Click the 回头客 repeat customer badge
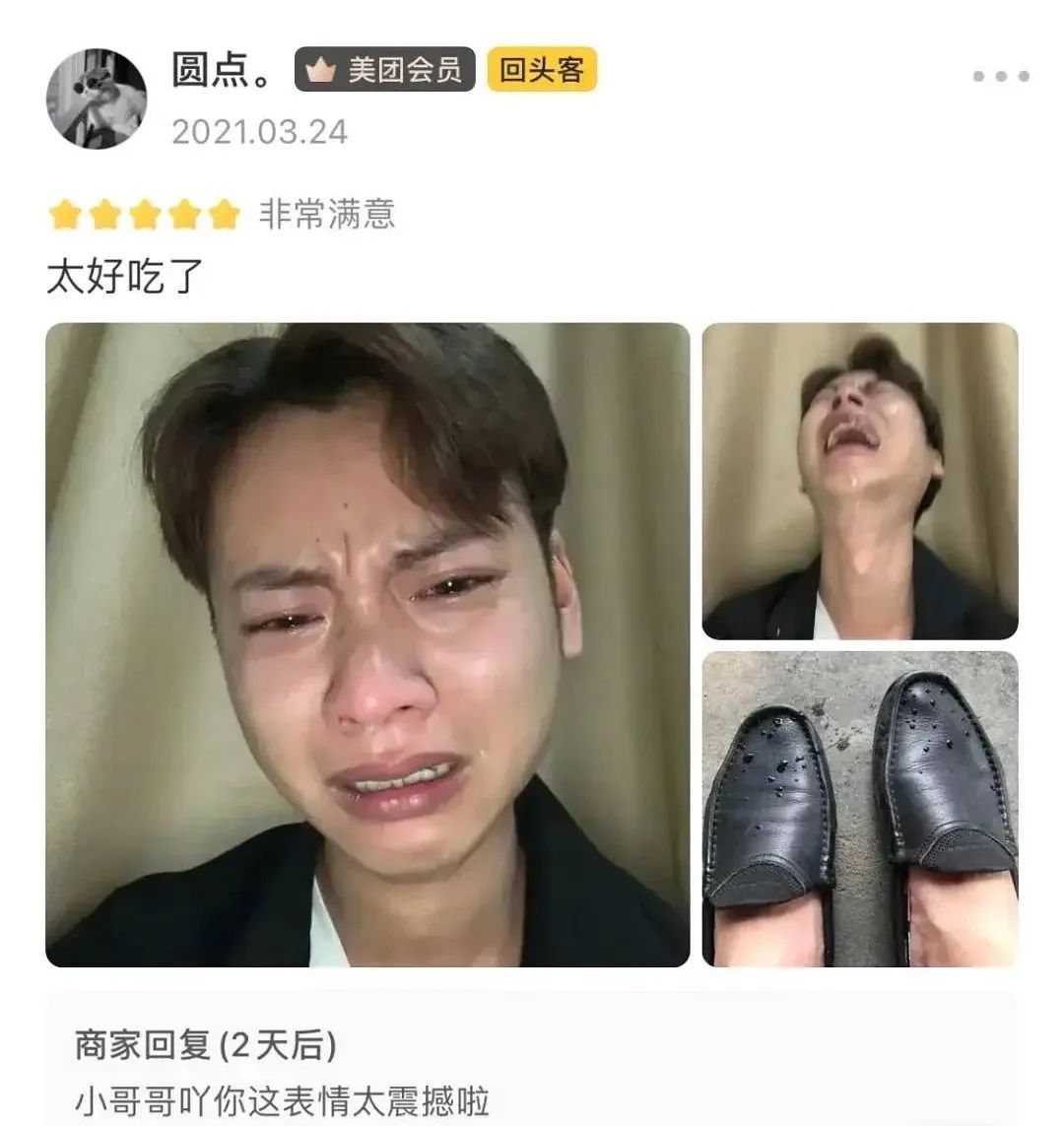Screen dimensions: 1064x1126 pos(540,71)
